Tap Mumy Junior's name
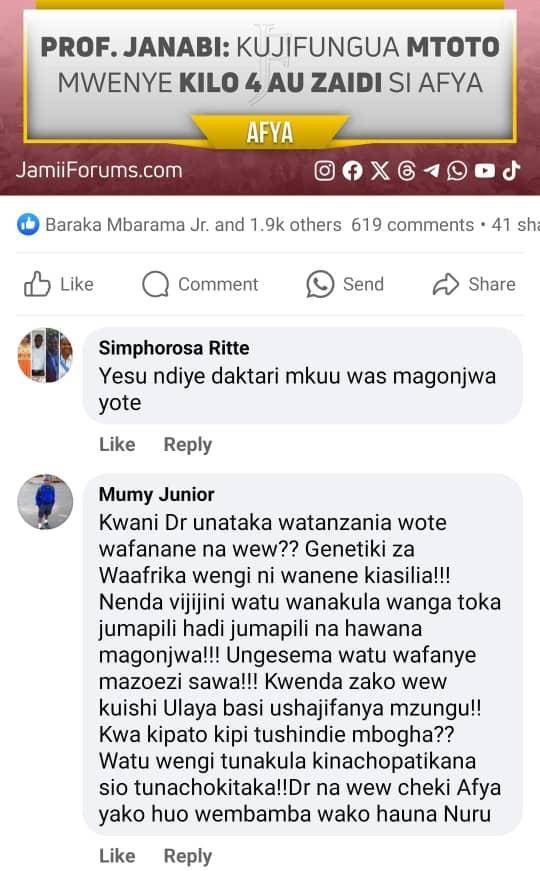The height and width of the screenshot is (871, 540). [x=157, y=494]
